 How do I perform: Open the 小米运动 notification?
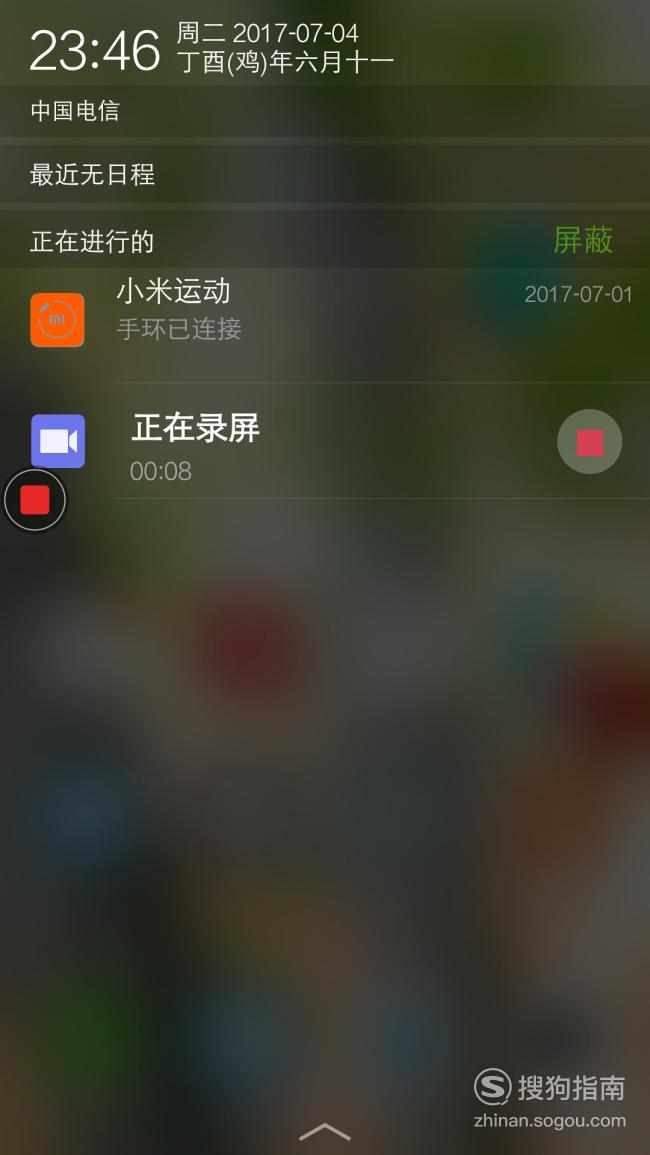pos(325,319)
